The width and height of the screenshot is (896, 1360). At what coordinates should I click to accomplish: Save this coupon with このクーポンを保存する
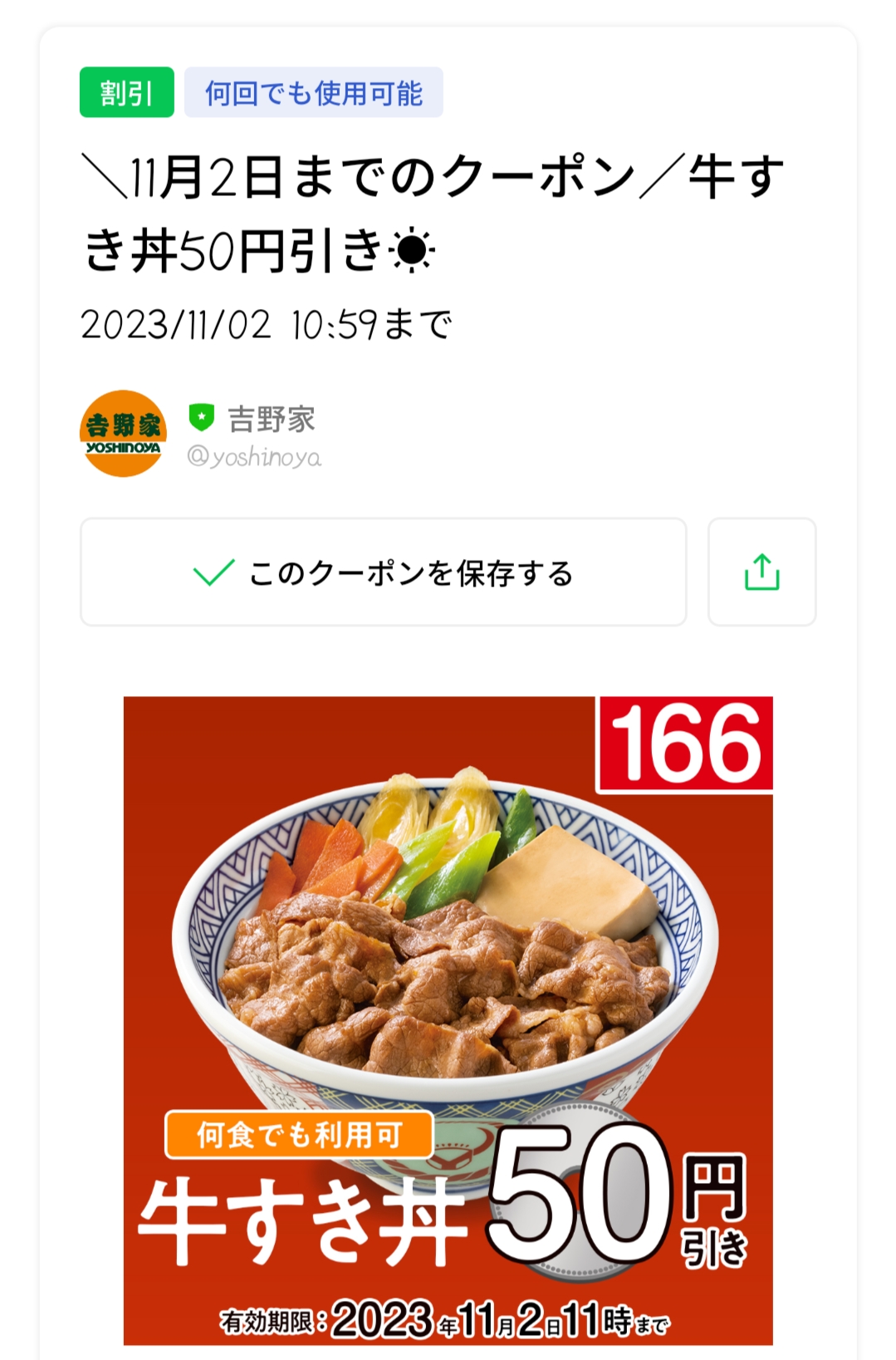383,572
